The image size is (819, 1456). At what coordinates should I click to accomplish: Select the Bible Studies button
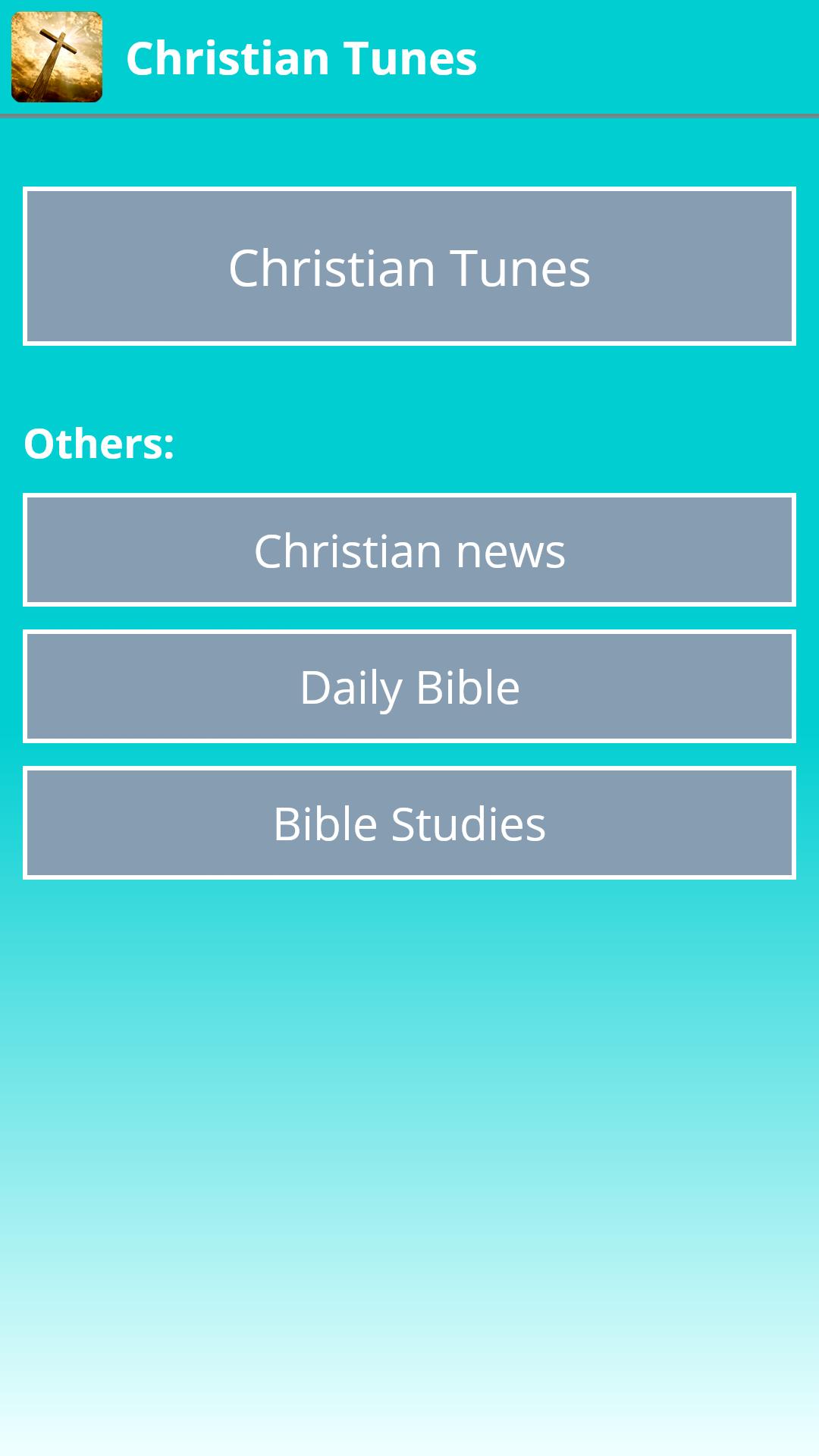coord(409,824)
